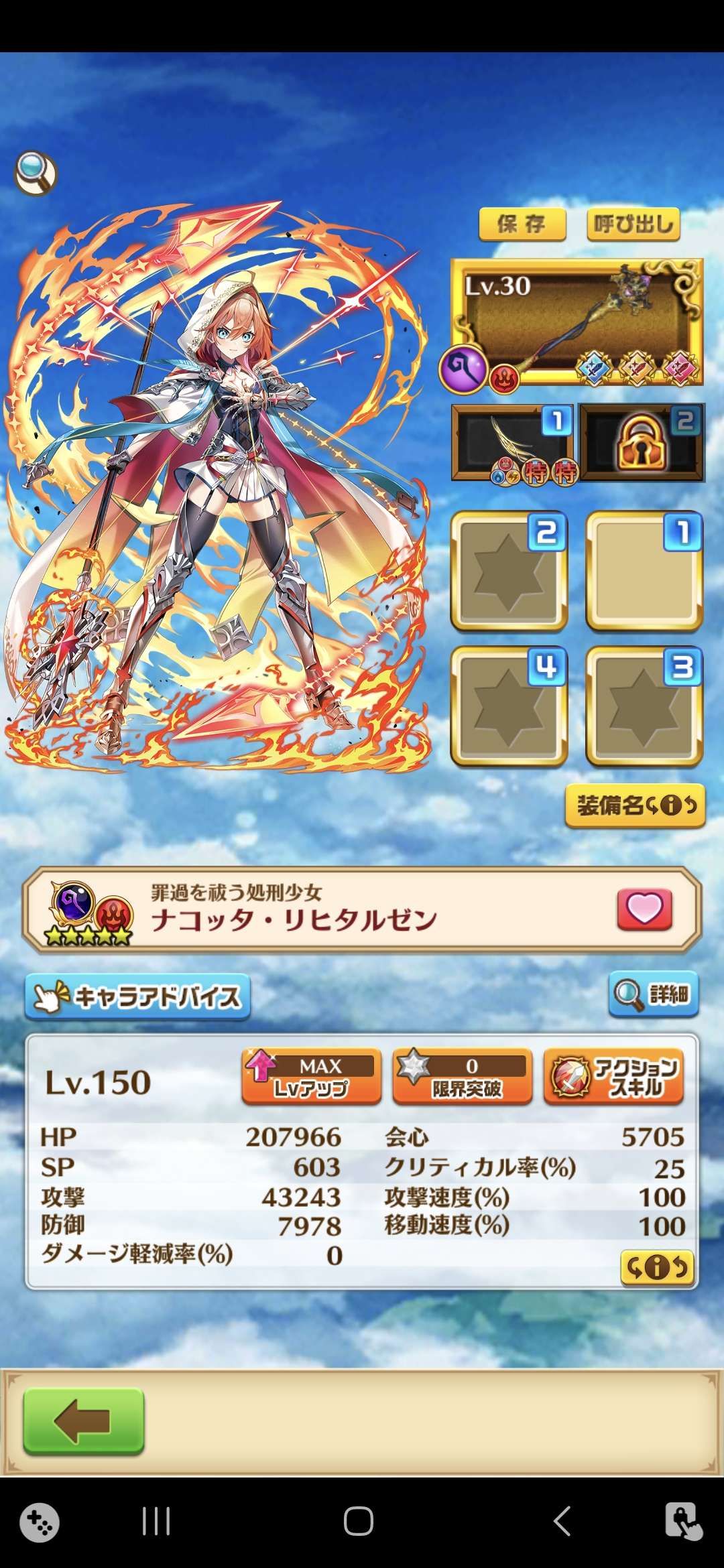Open 限界突破 limit break
Image resolution: width=724 pixels, height=1568 pixels.
463,1076
